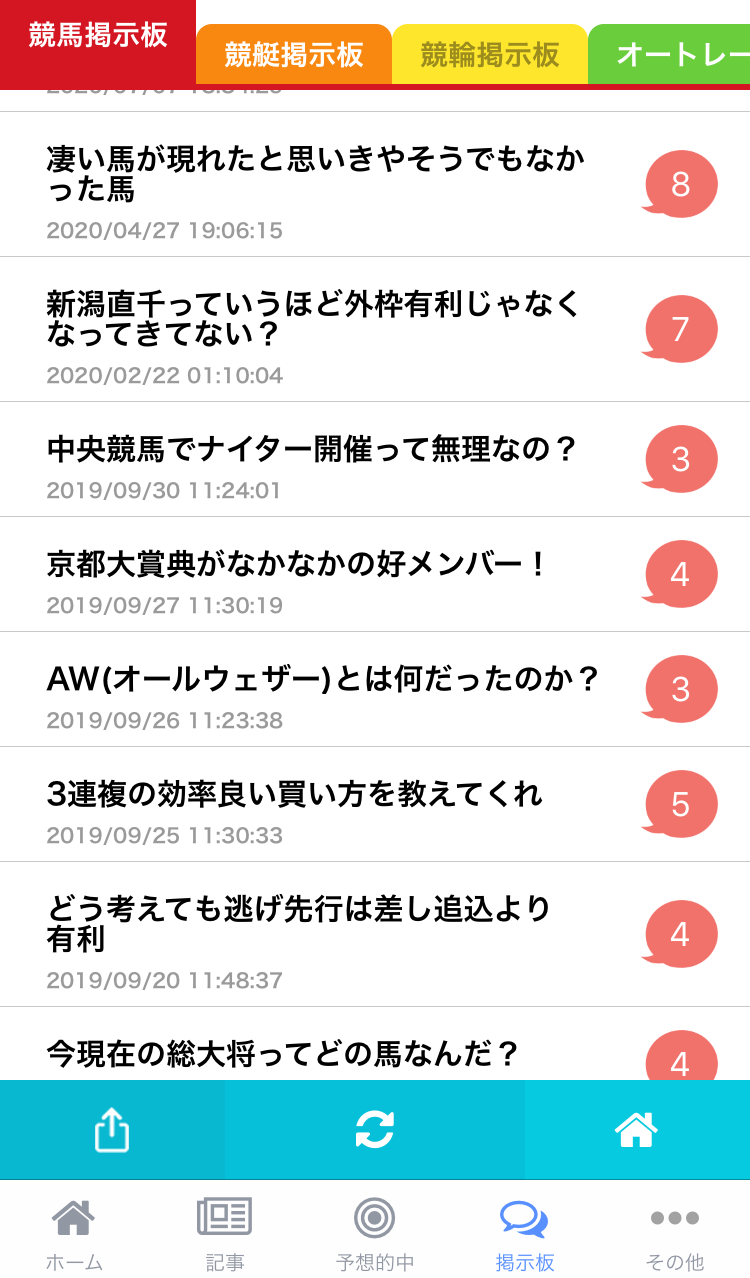Viewport: 750px width, 1278px height.
Task: Switch to the 予想的中 tab
Action: [x=375, y=1233]
